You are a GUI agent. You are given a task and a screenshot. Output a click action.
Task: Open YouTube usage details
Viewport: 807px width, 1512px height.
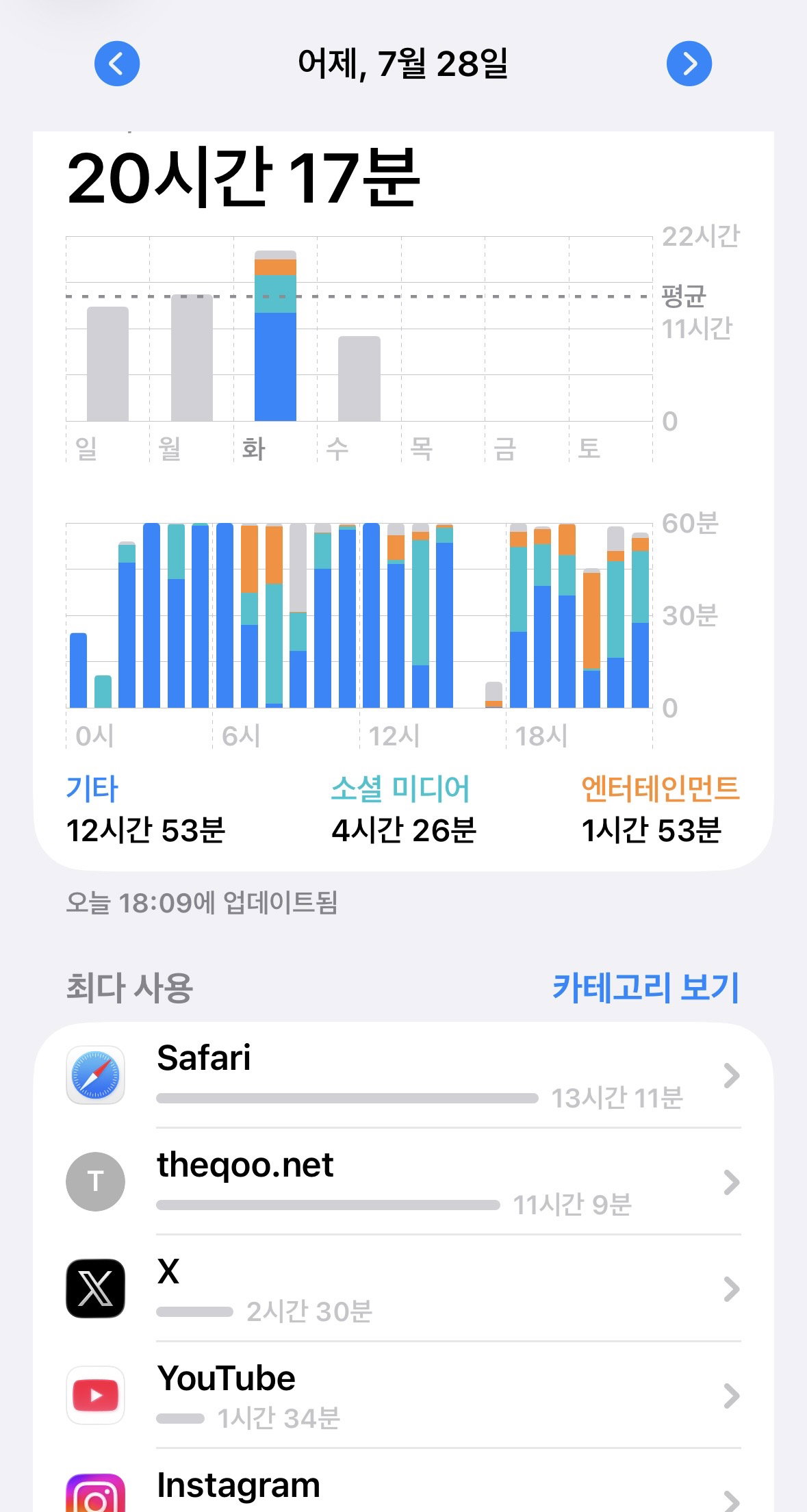(404, 1396)
